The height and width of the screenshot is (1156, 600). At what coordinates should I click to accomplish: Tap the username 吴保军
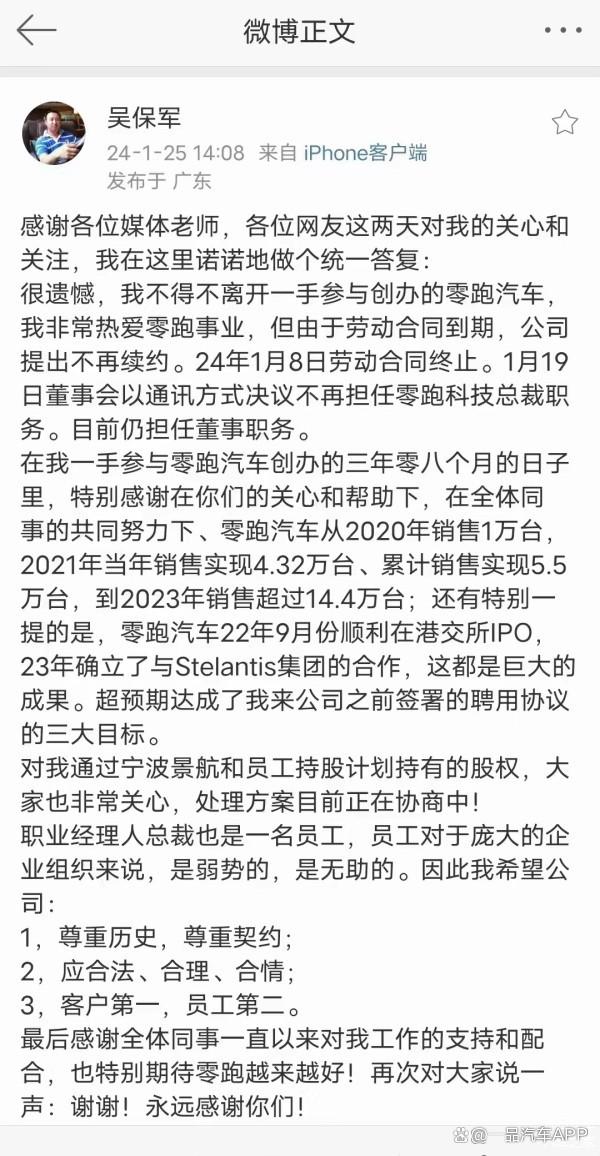pyautogui.click(x=144, y=120)
